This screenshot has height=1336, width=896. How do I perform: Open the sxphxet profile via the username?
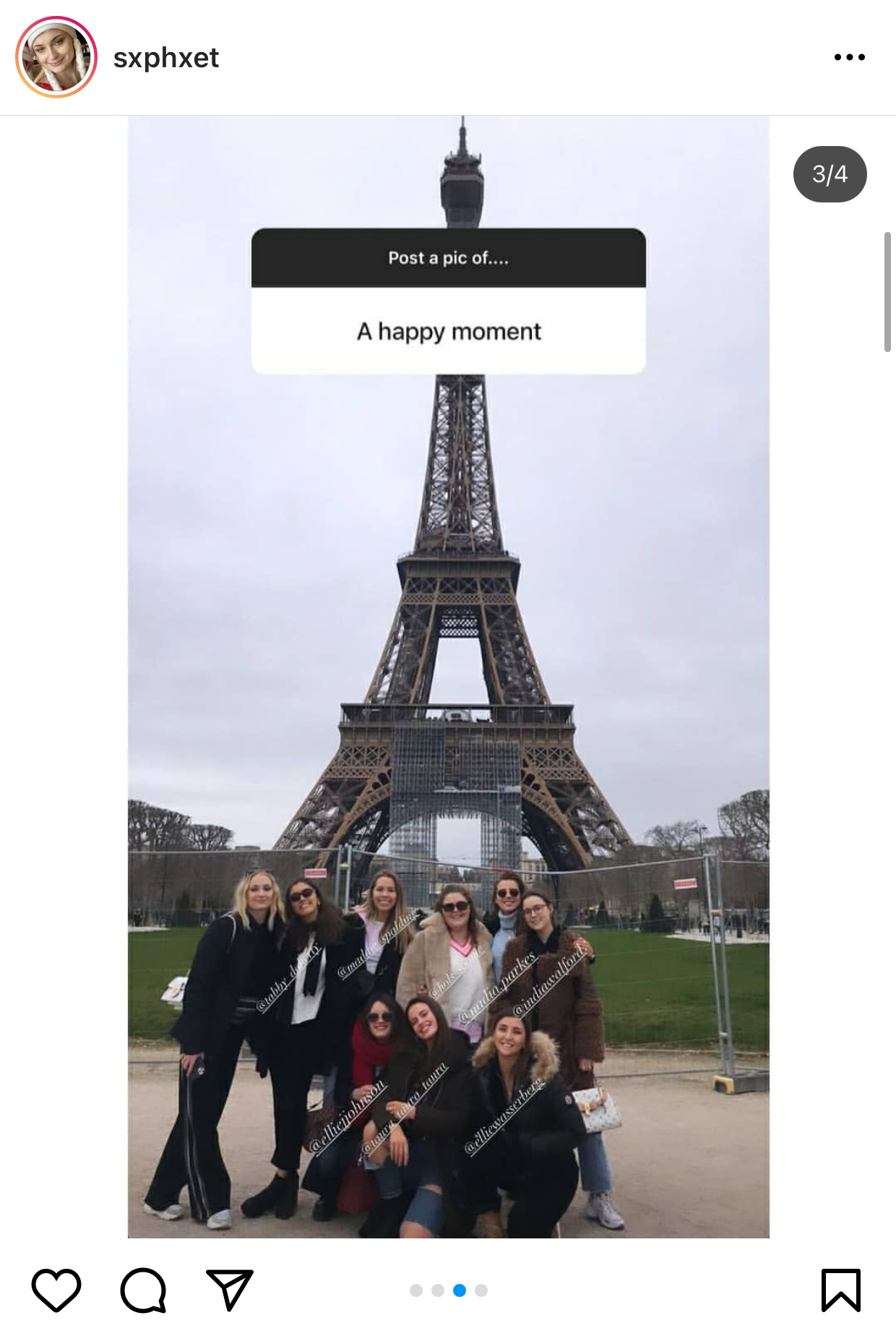(x=165, y=58)
